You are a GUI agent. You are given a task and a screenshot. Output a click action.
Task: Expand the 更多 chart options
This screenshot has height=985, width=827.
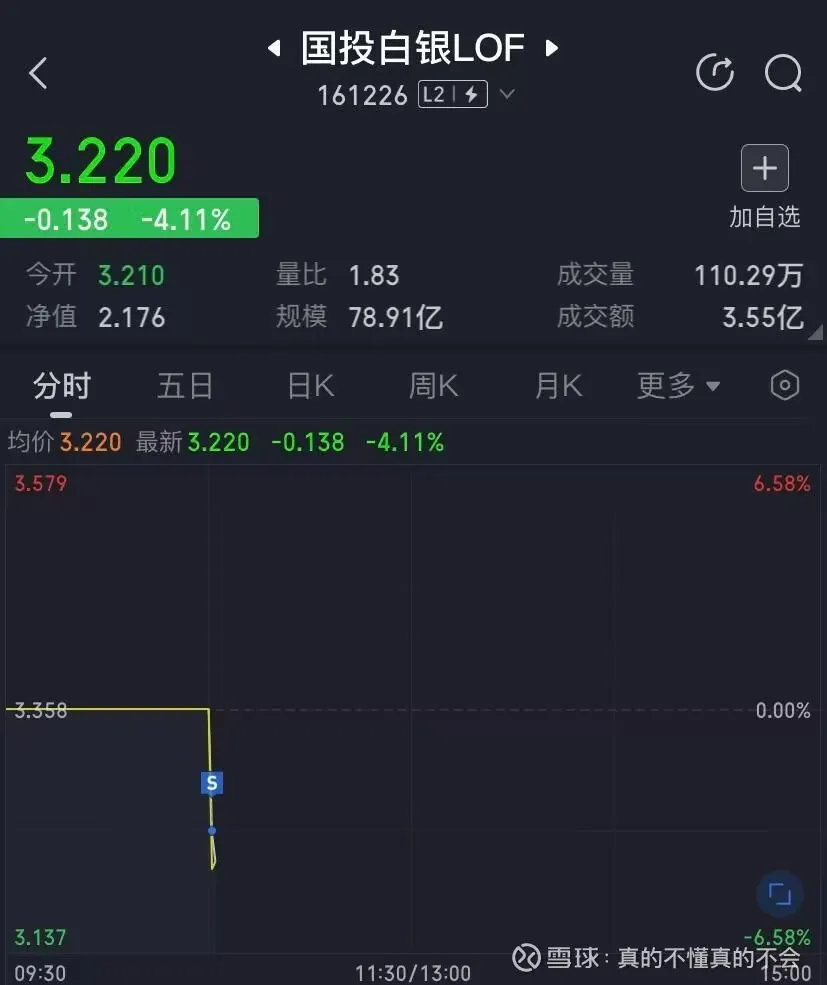pos(679,385)
